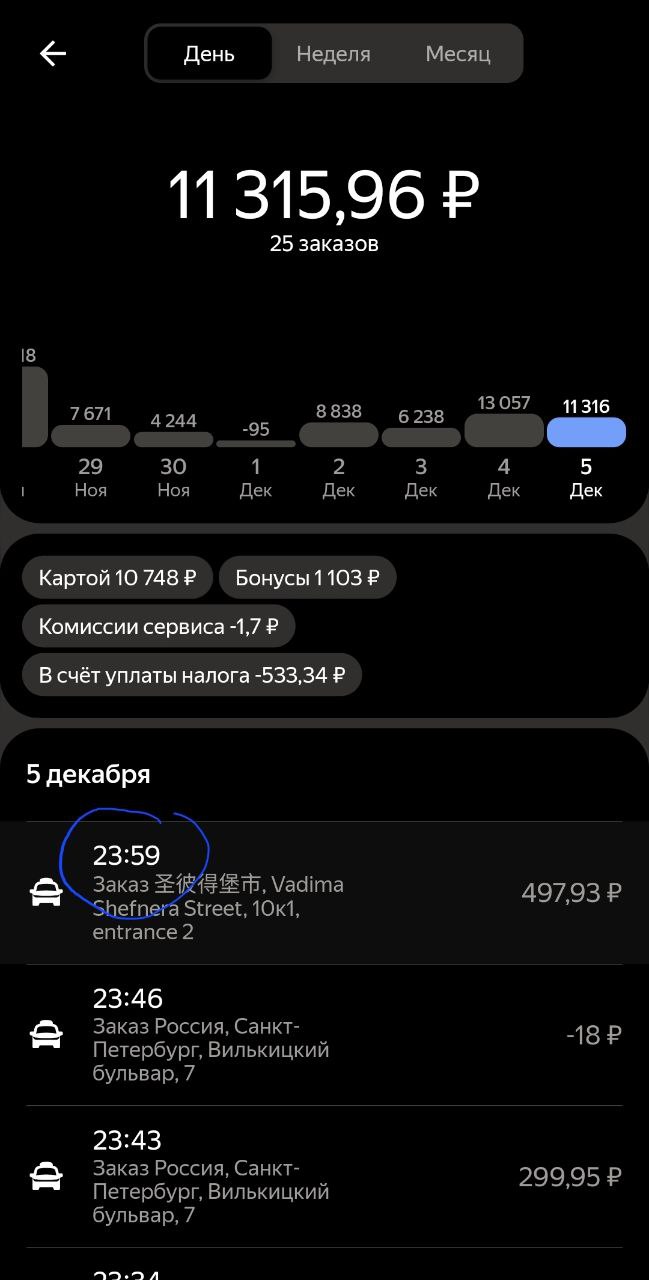The image size is (649, 1280).
Task: Select the 2 Дек bar in chart
Action: click(x=339, y=434)
